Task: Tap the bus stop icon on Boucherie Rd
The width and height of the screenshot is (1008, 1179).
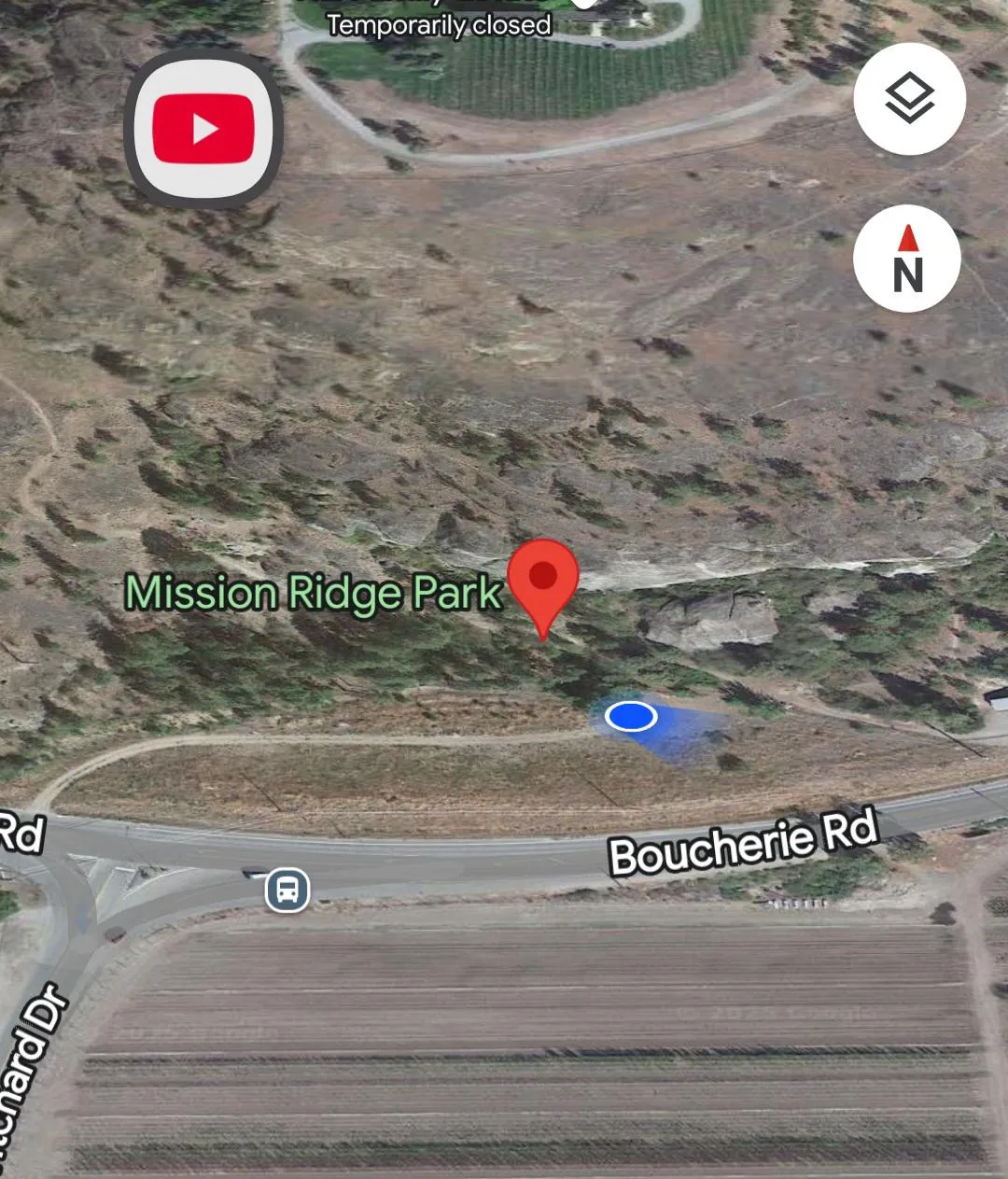Action: [287, 889]
